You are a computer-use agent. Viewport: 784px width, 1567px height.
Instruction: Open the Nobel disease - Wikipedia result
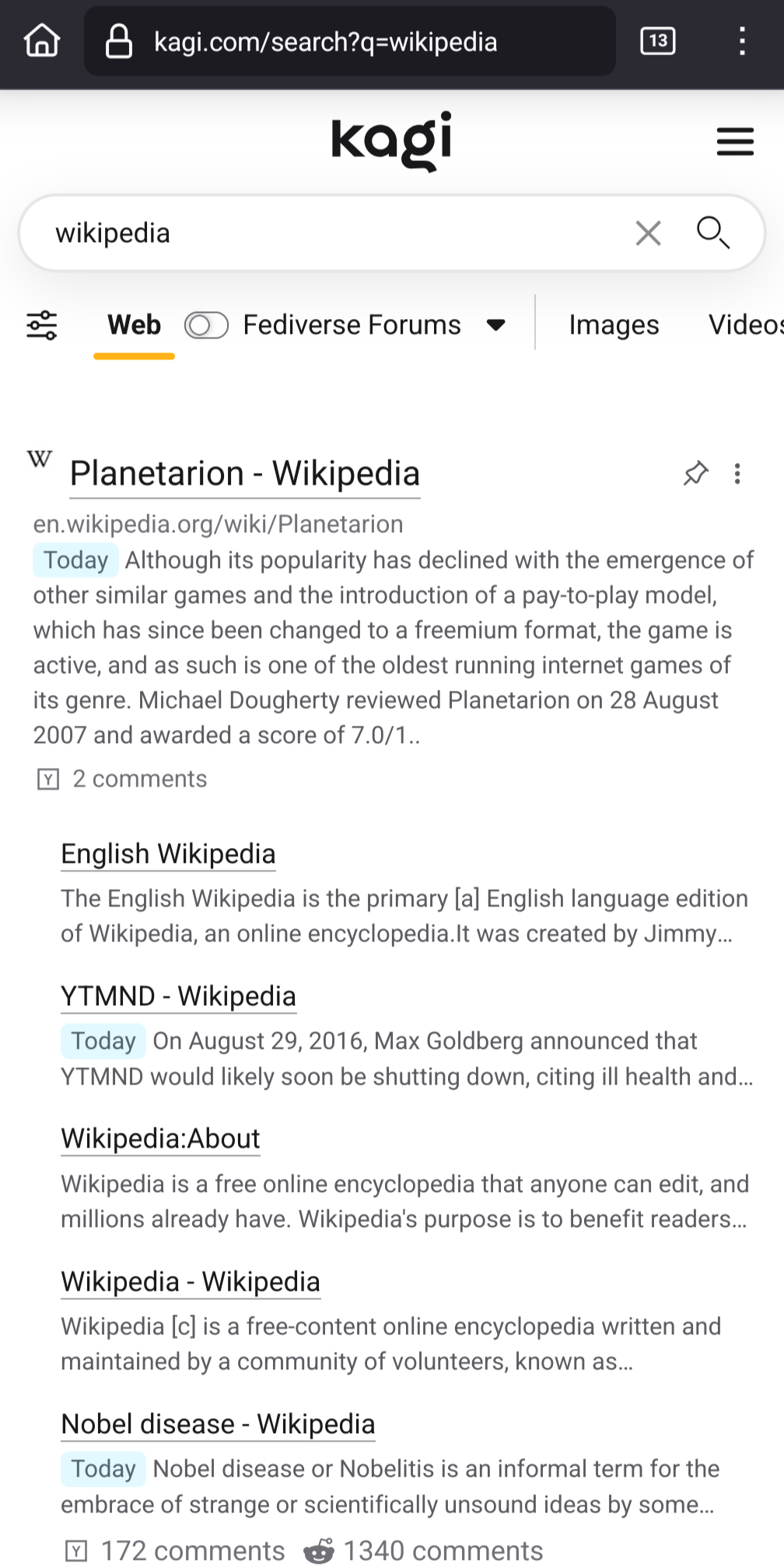click(x=218, y=1424)
